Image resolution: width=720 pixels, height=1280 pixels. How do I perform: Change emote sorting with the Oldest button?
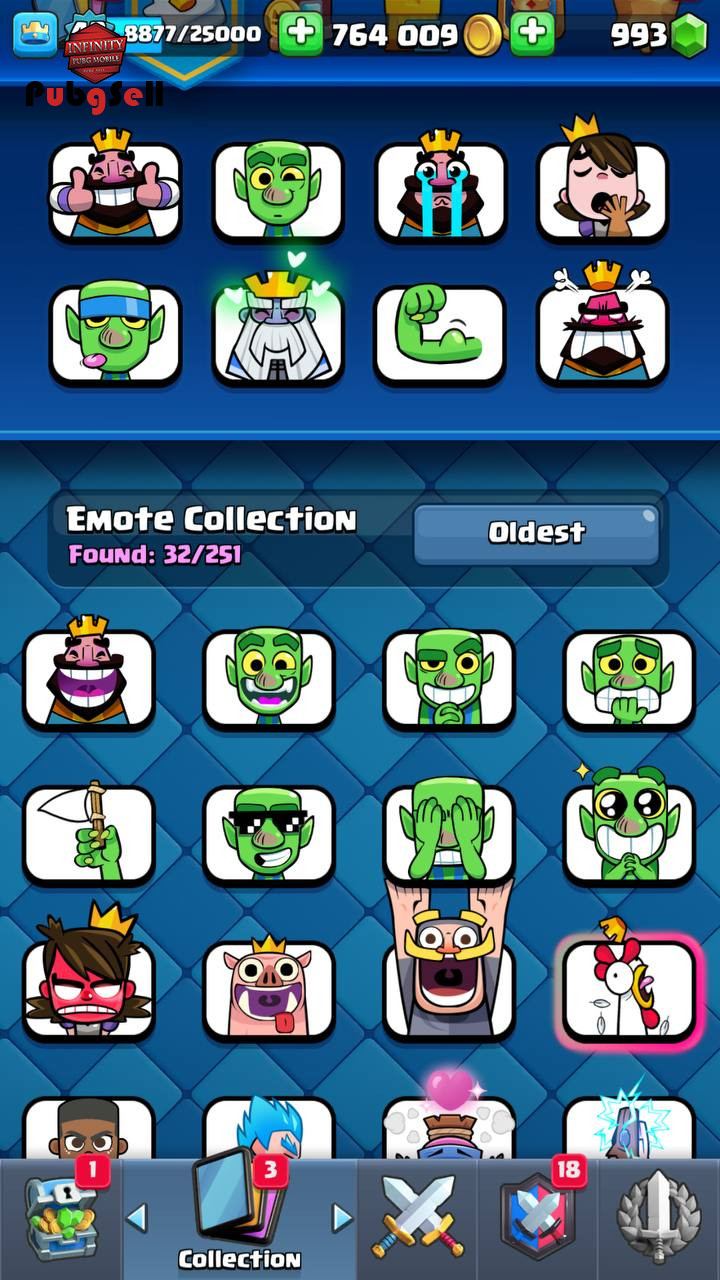[536, 534]
